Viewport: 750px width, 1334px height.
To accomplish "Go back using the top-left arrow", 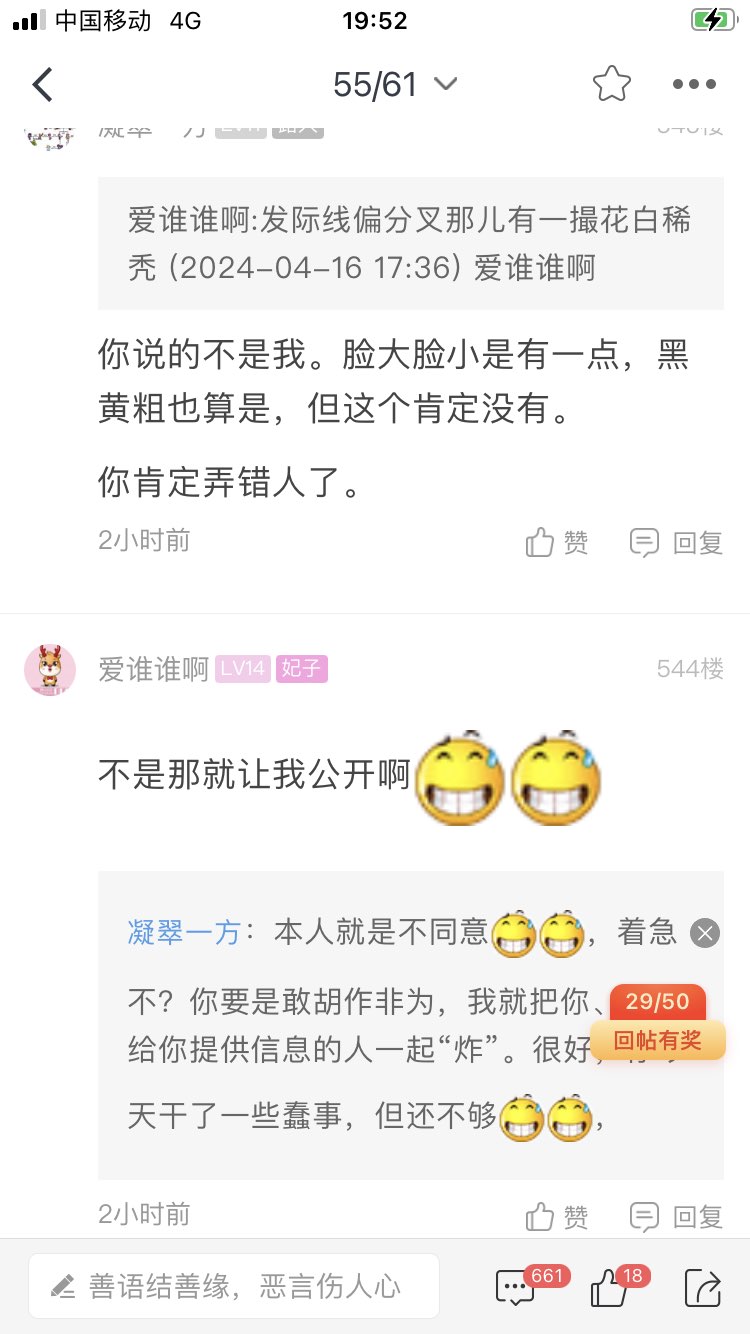I will tap(43, 85).
